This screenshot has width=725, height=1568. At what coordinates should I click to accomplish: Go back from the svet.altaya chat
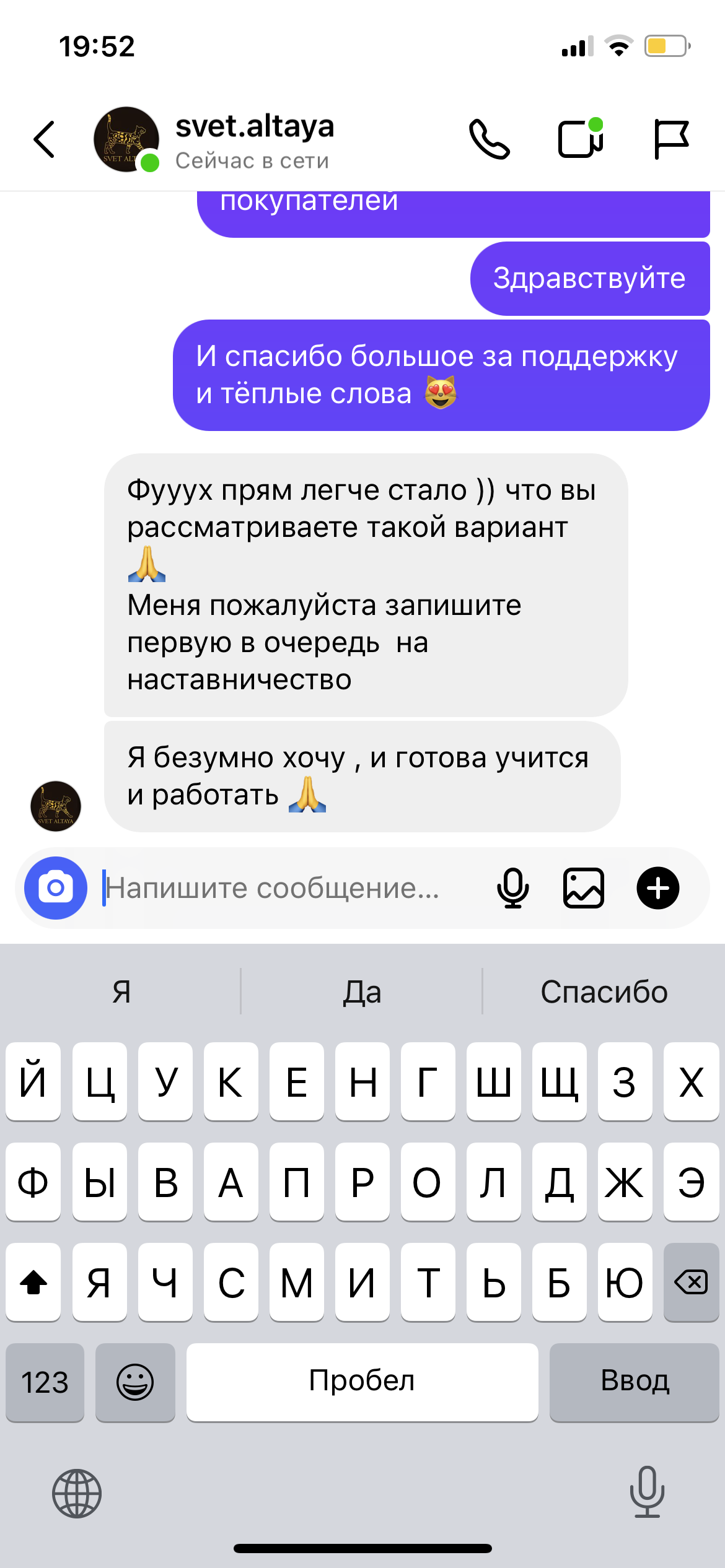(45, 139)
